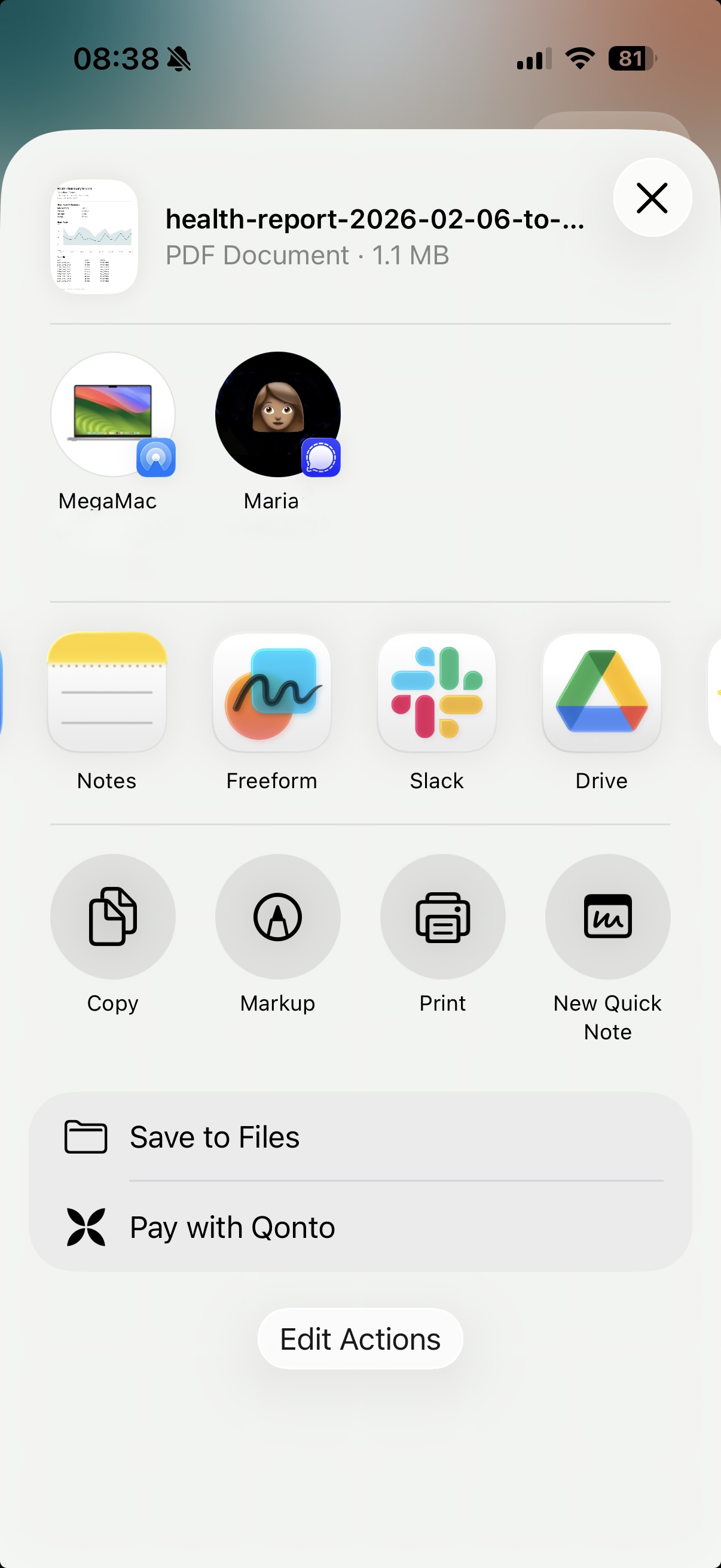Open Edit Actions

pos(360,1338)
